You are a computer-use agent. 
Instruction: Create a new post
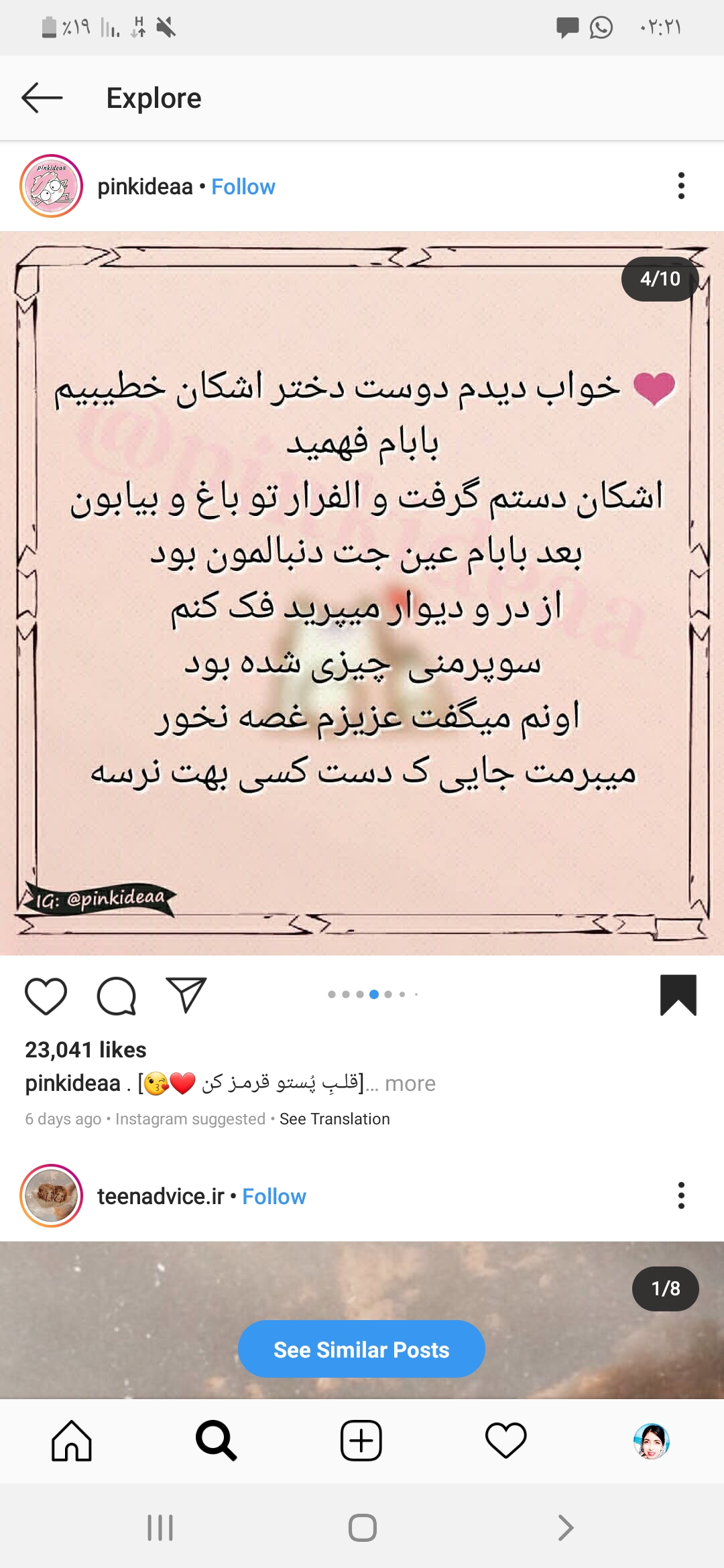(361, 1441)
